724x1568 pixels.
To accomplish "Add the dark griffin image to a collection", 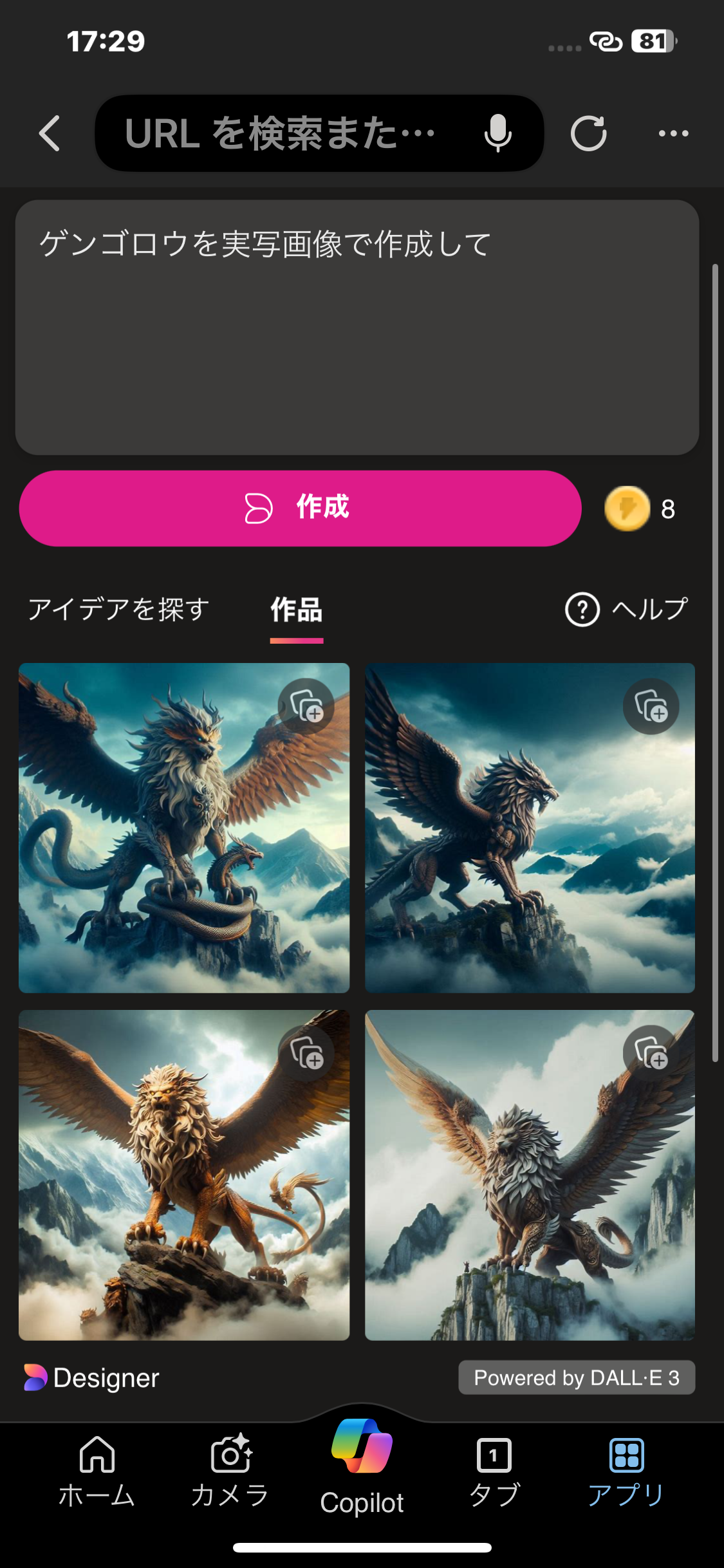I will (x=651, y=706).
